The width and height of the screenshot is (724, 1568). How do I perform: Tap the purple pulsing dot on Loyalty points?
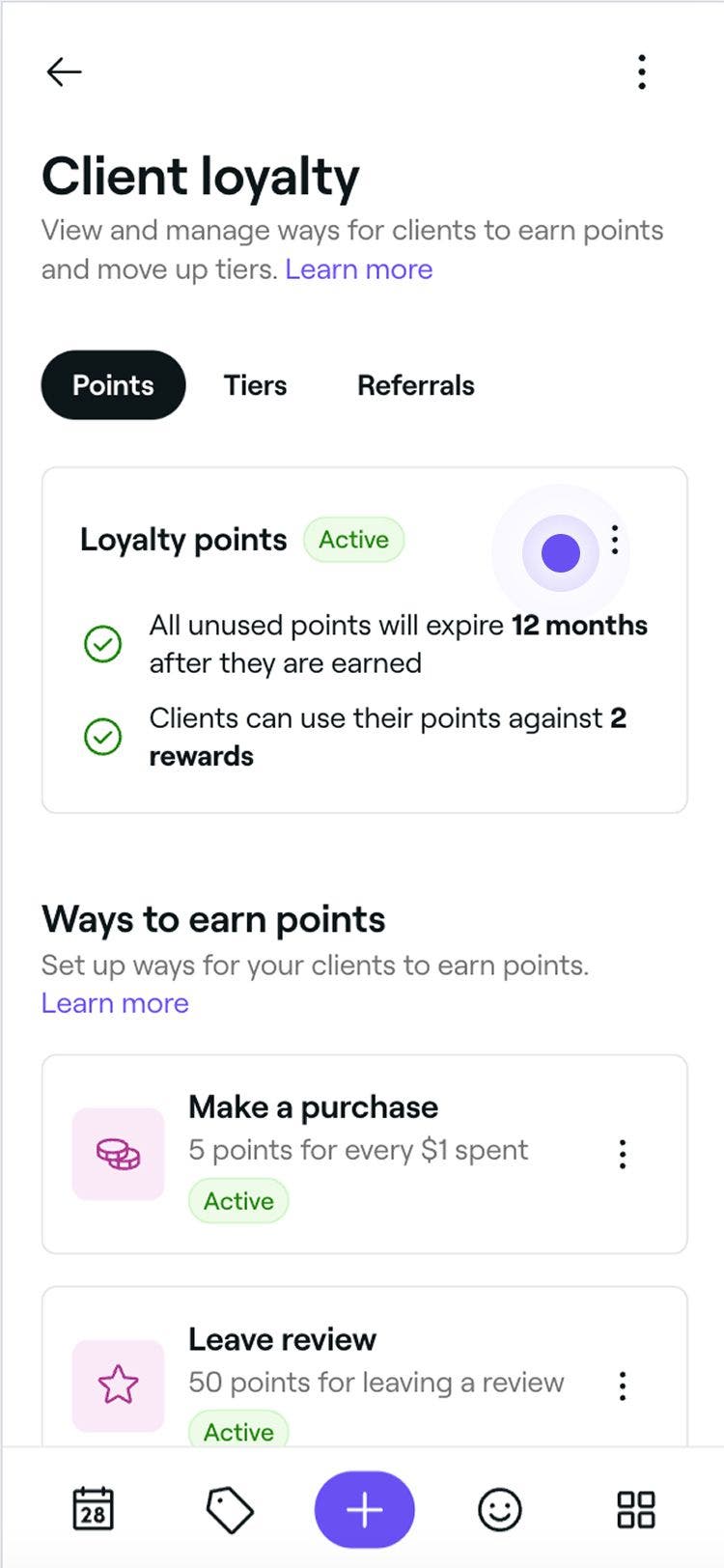[x=560, y=552]
